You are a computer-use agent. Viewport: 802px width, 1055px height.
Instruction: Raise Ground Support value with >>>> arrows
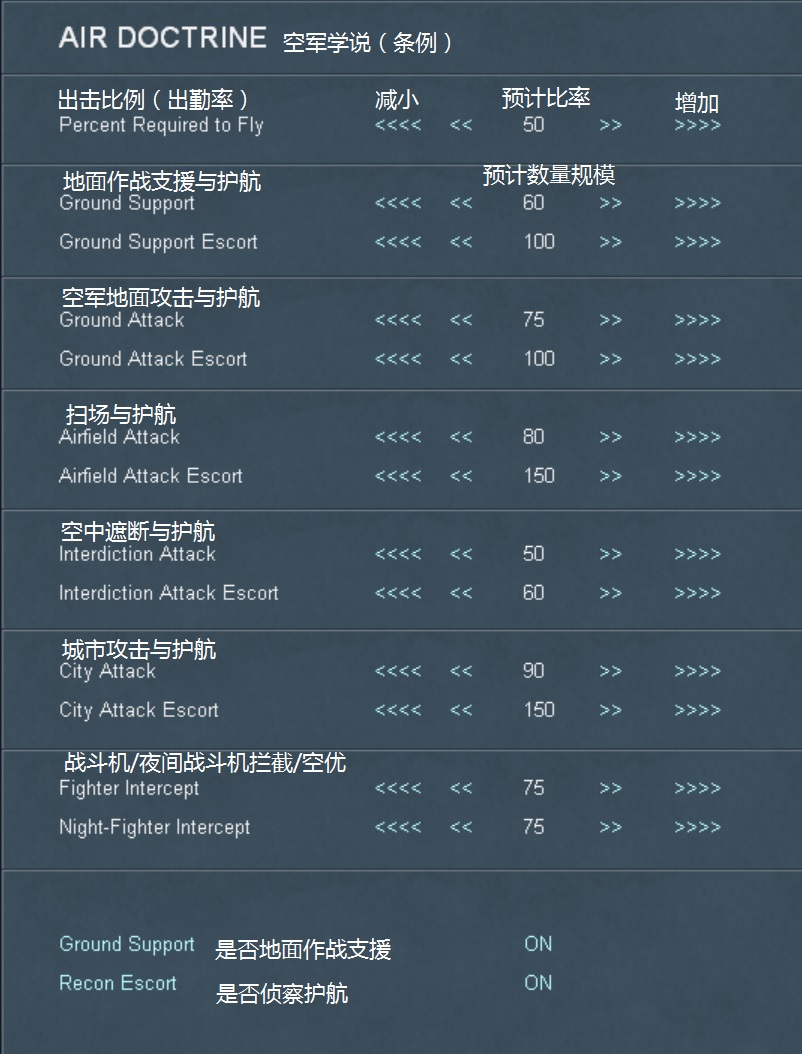697,203
